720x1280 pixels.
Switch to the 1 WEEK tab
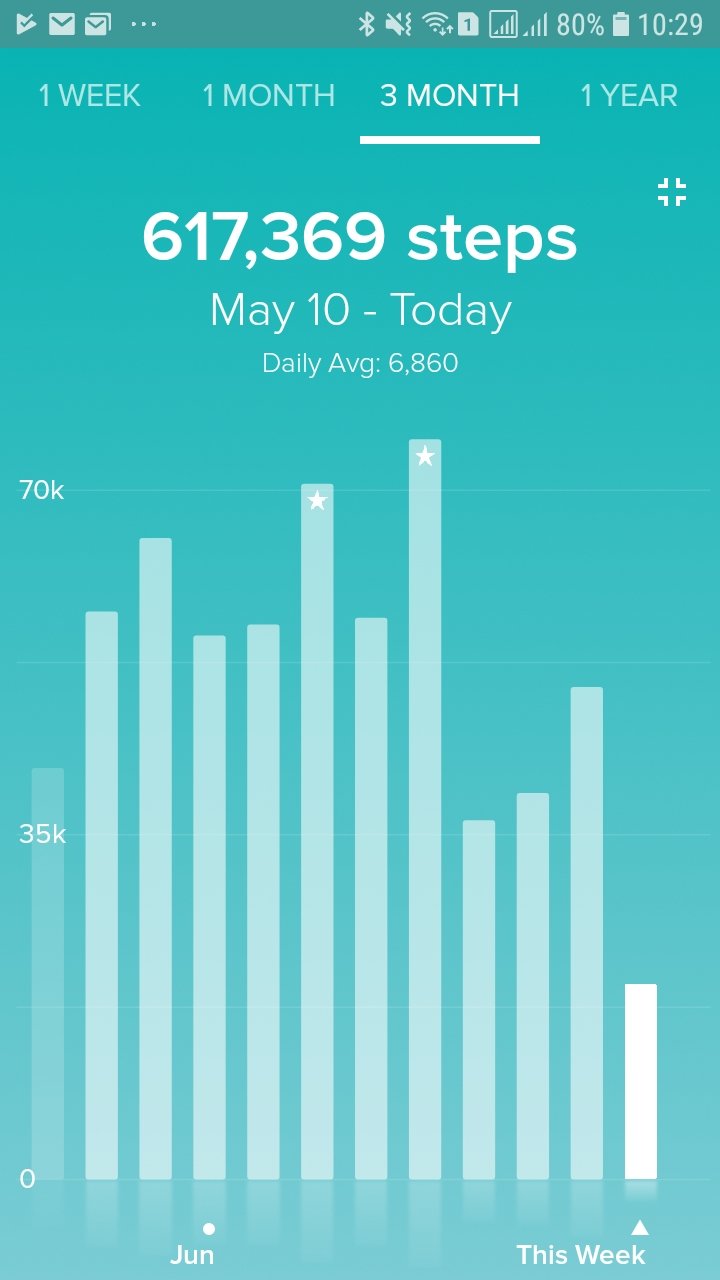coord(89,96)
